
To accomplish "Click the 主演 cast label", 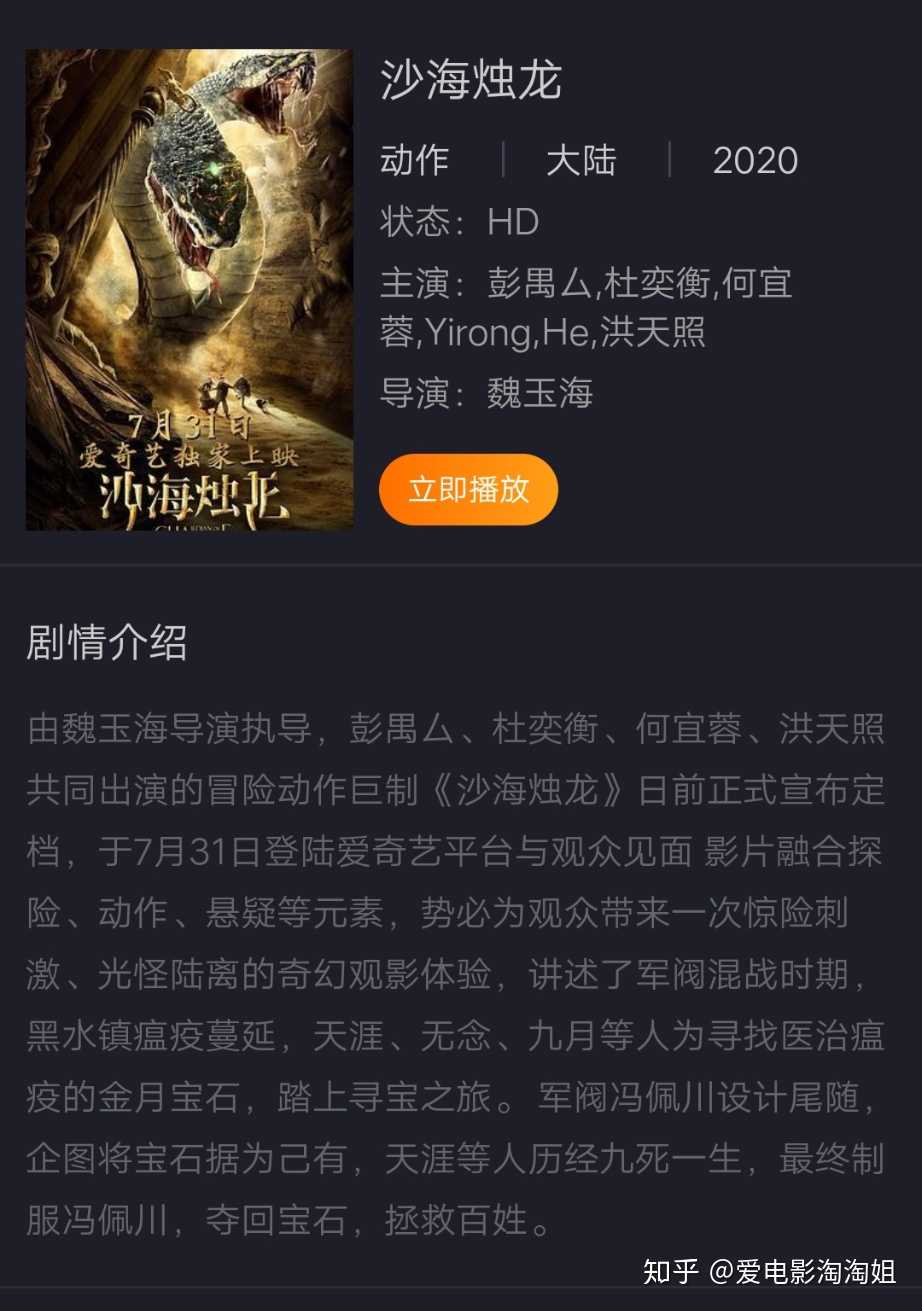I will pyautogui.click(x=420, y=285).
